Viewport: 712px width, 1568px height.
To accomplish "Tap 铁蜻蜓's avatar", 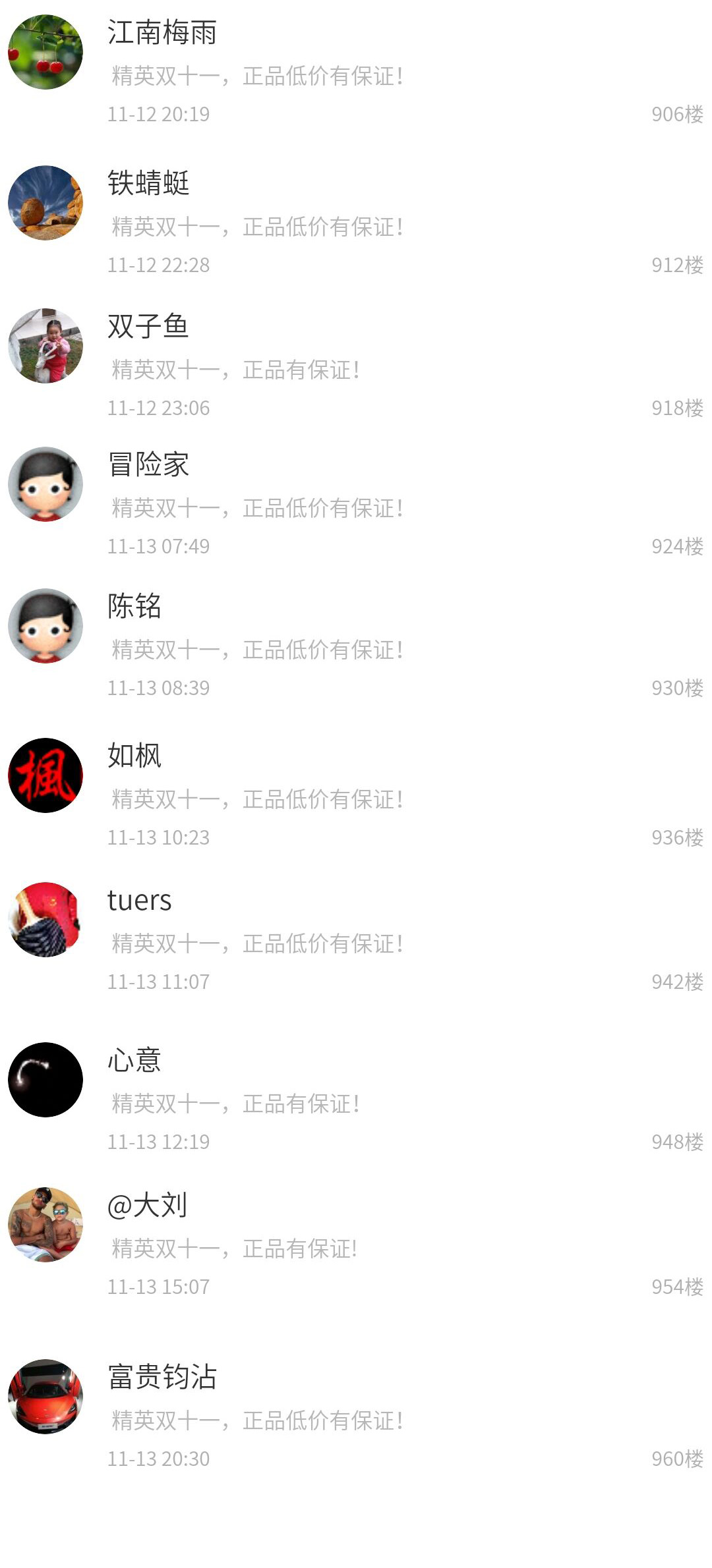I will (x=45, y=203).
